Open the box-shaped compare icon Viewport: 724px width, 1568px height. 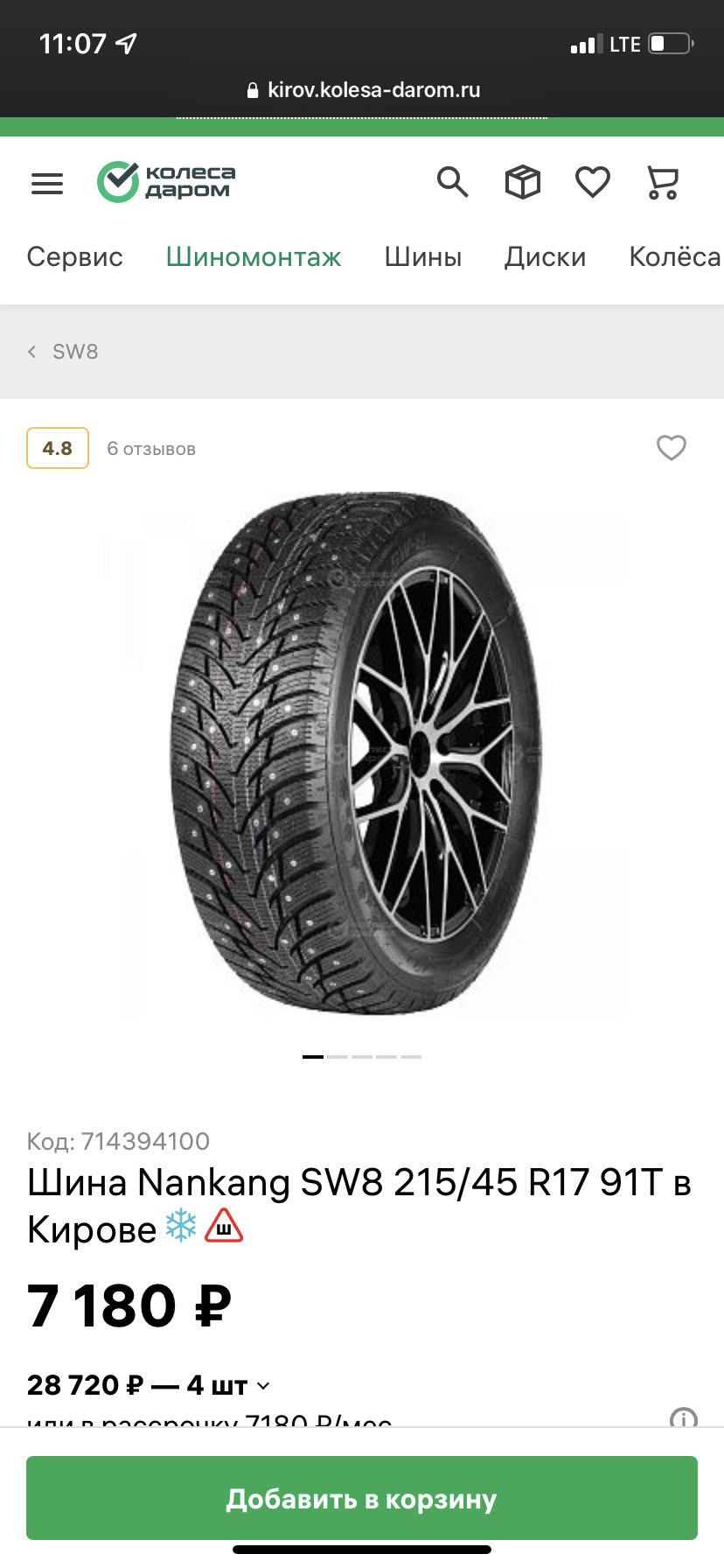[x=522, y=182]
